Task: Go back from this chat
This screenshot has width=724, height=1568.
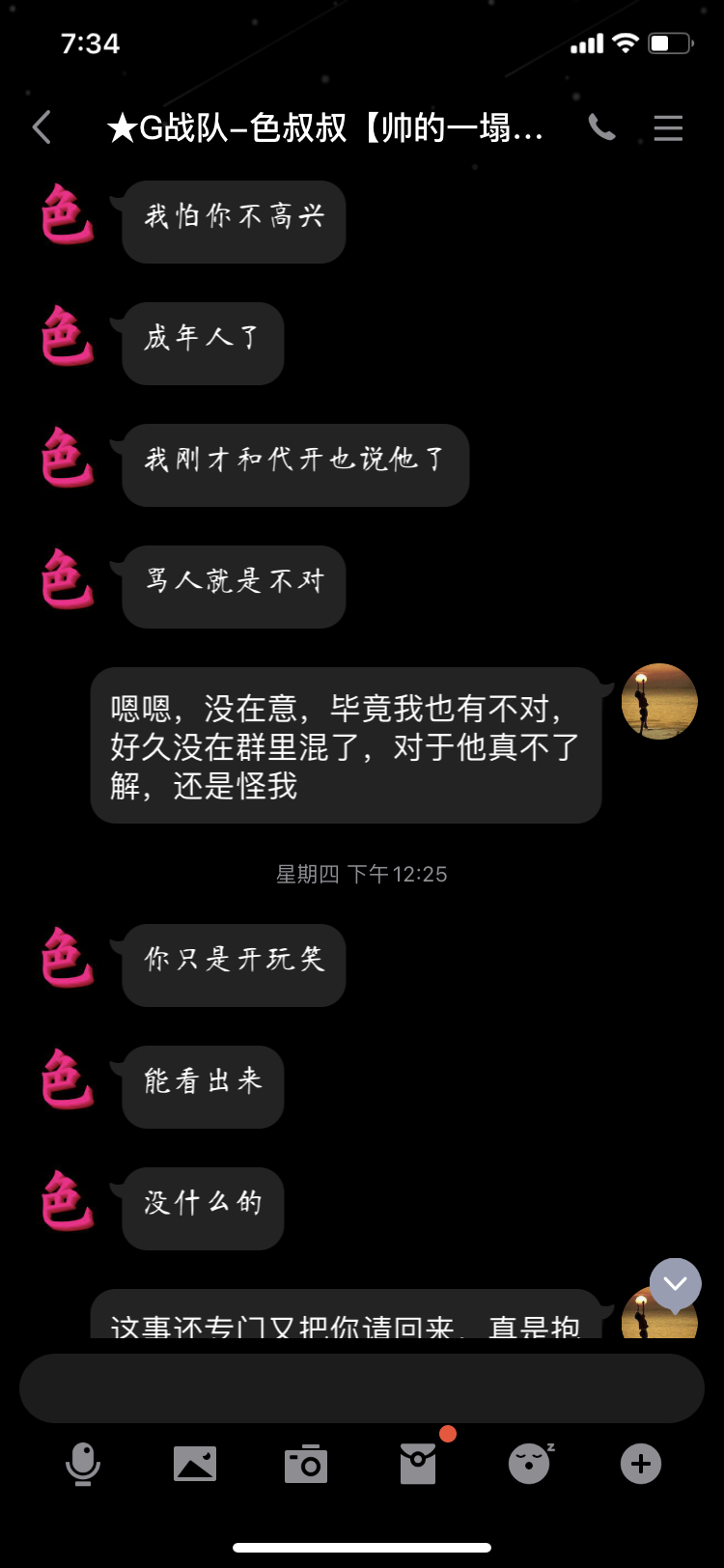Action: pos(42,127)
